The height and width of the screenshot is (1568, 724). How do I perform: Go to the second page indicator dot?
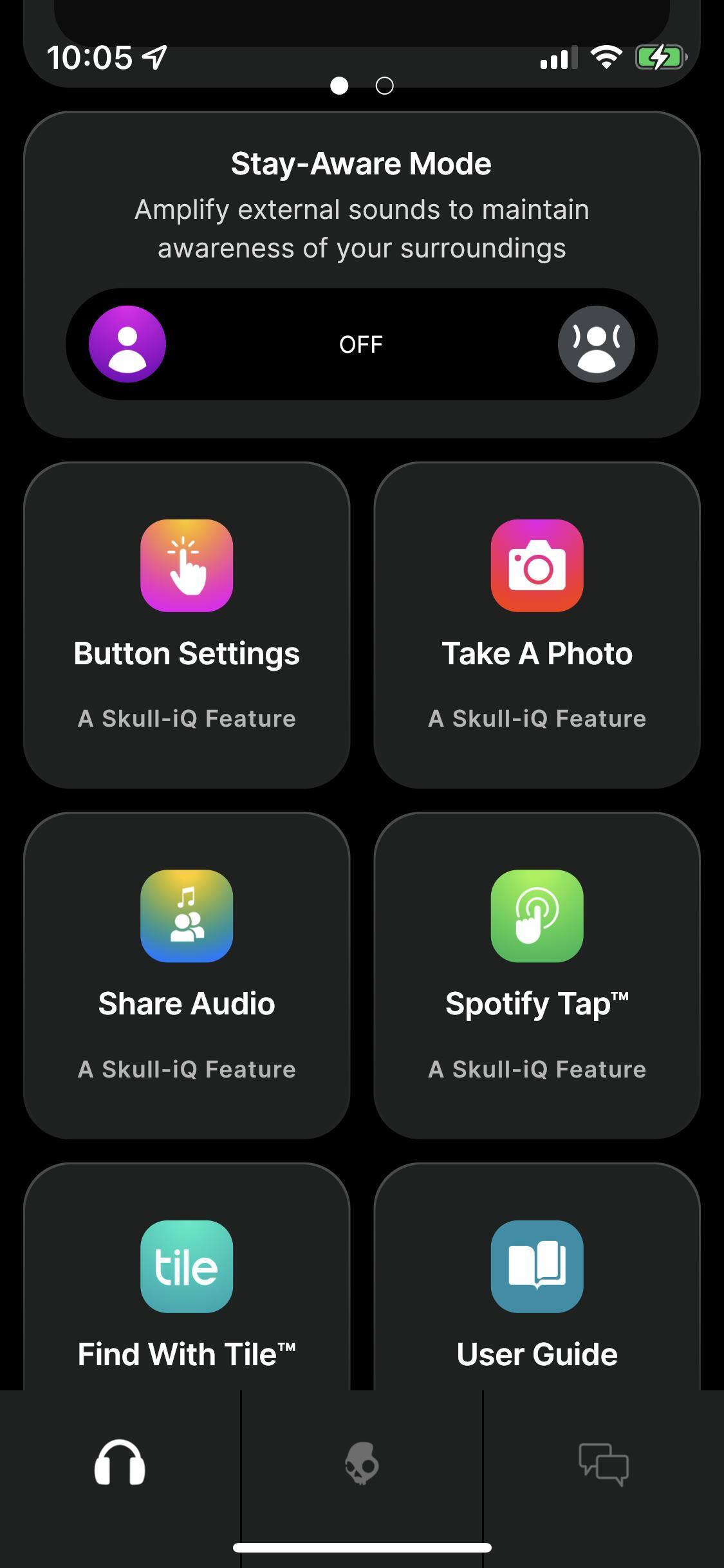click(384, 86)
